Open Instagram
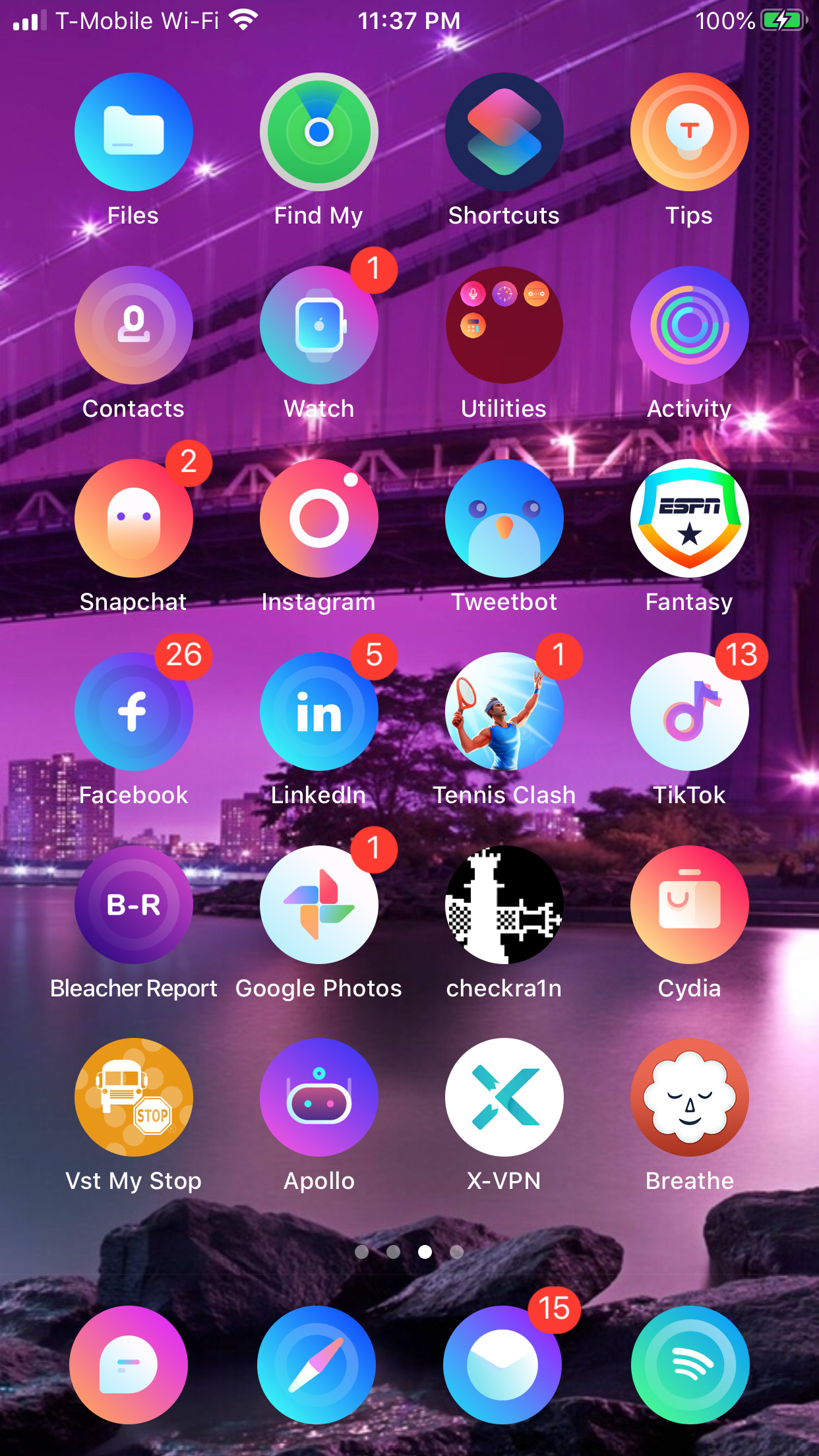The height and width of the screenshot is (1456, 819). tap(319, 518)
